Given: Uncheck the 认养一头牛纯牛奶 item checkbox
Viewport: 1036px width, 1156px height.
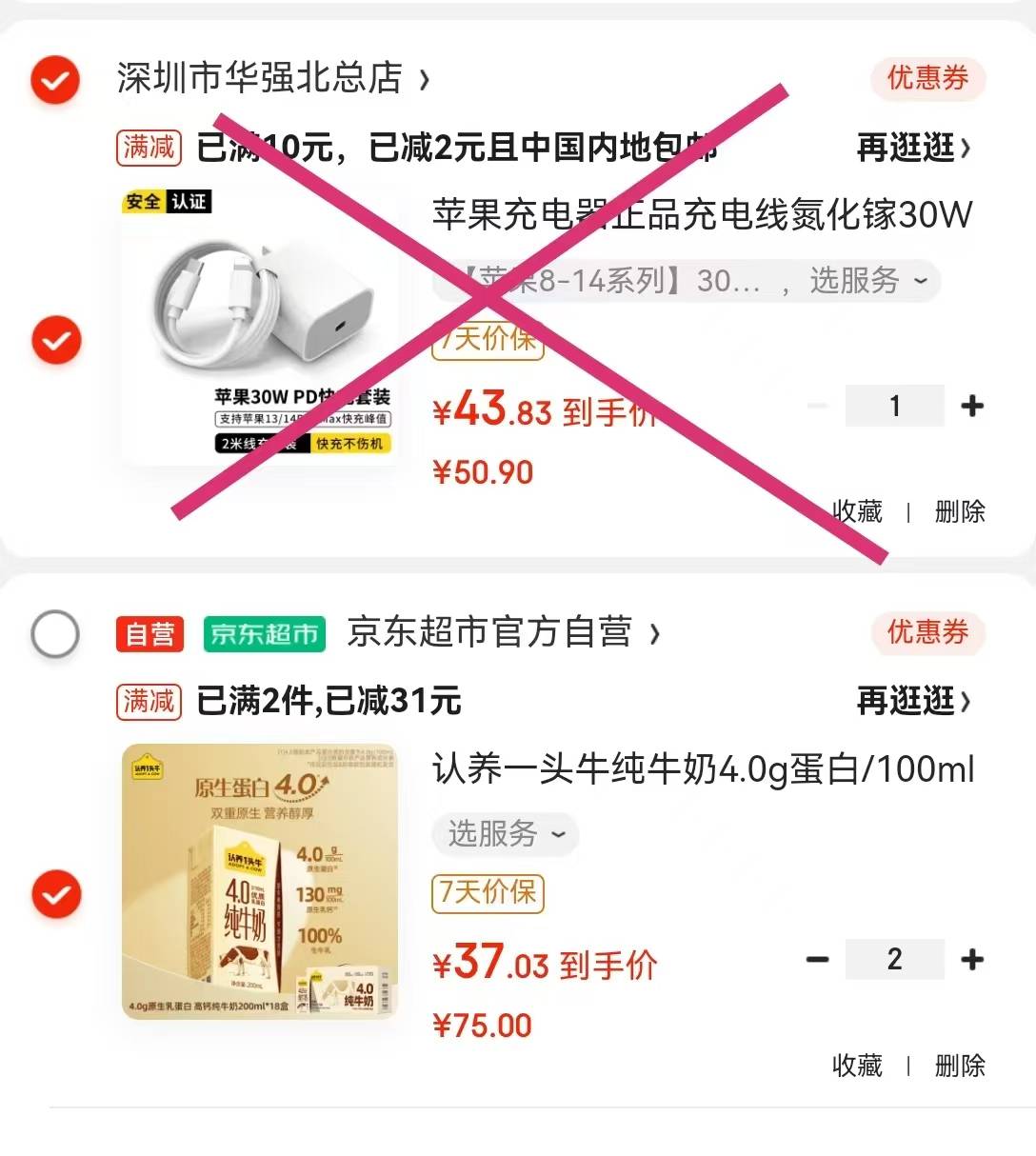Looking at the screenshot, I should (55, 894).
